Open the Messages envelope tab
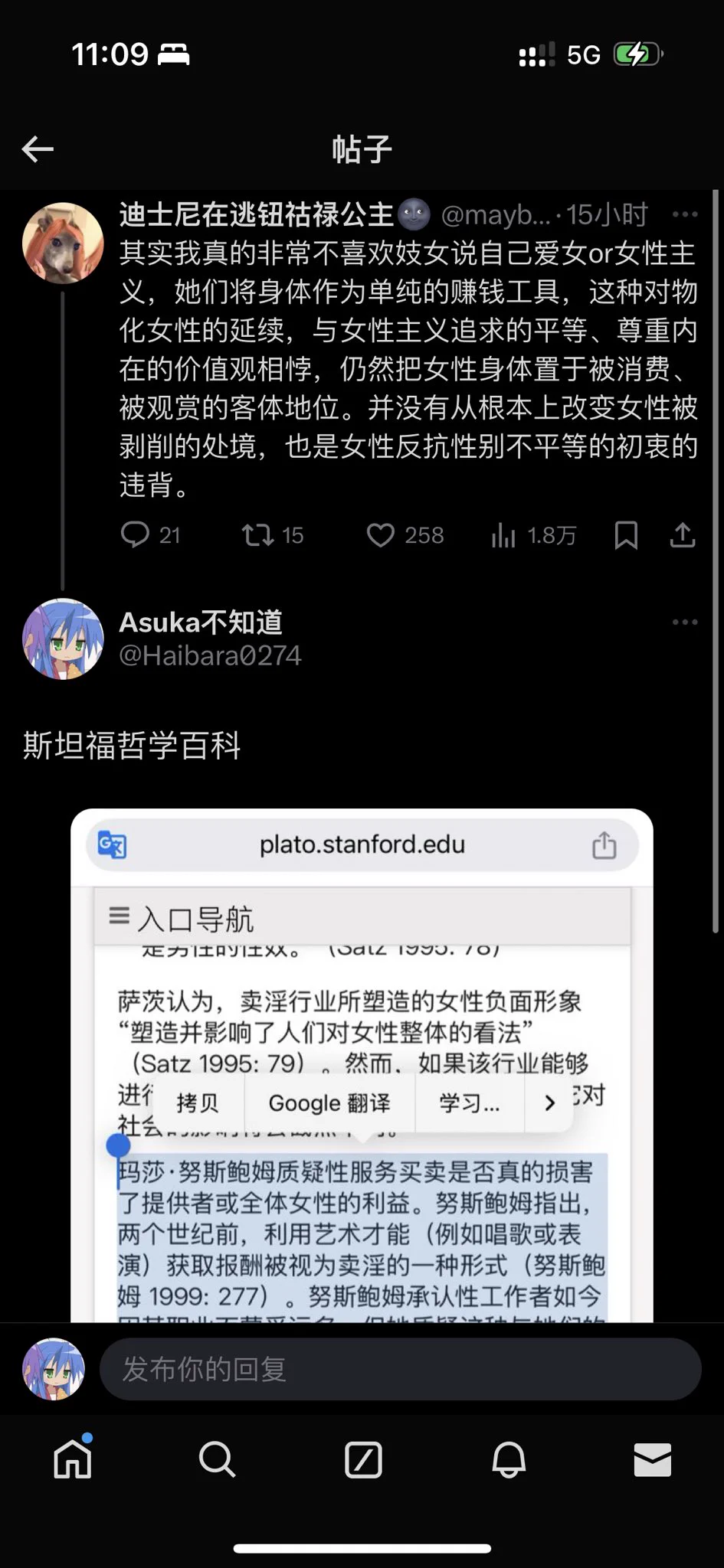 pos(653,1459)
